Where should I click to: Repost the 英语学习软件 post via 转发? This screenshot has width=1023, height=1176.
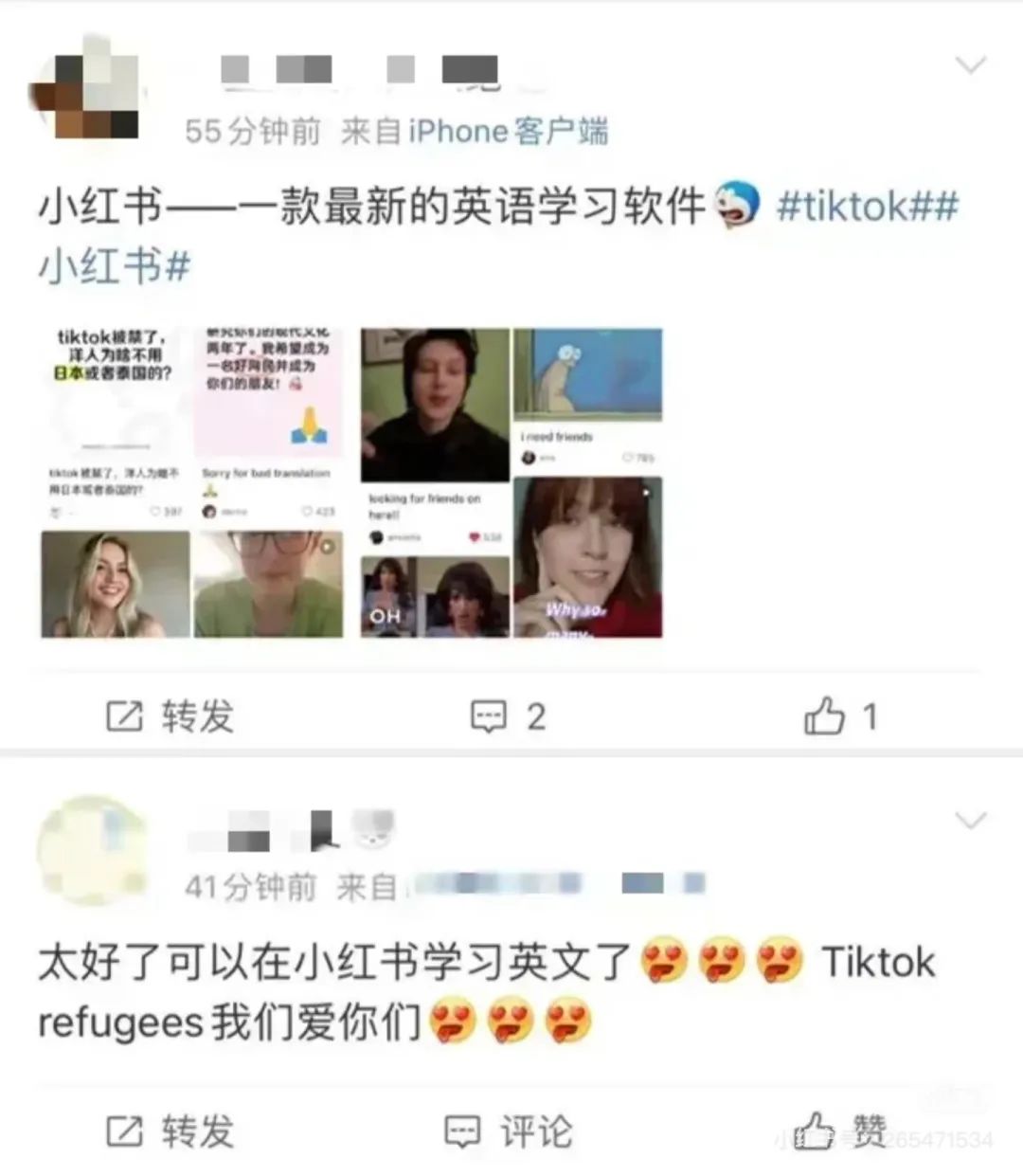[170, 716]
